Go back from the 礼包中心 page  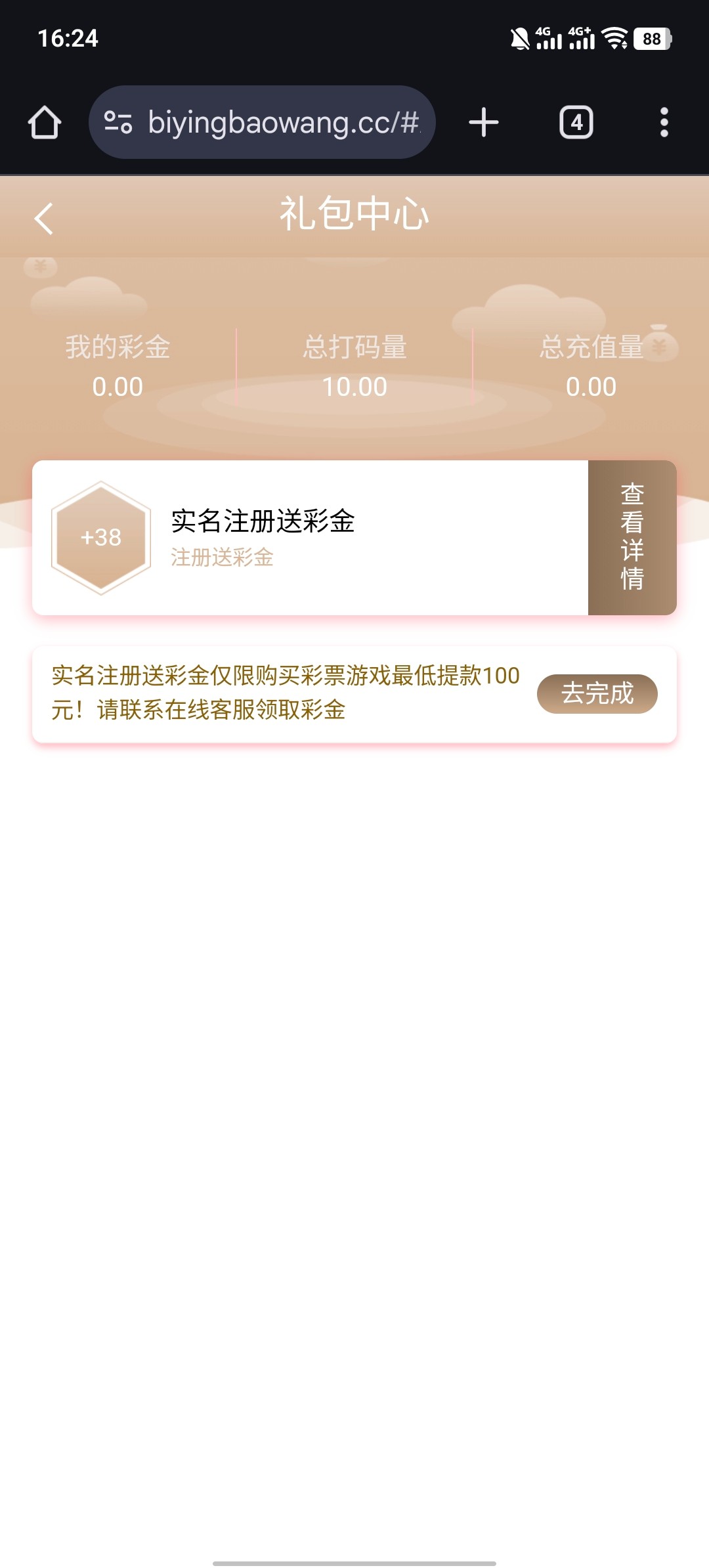coord(44,218)
